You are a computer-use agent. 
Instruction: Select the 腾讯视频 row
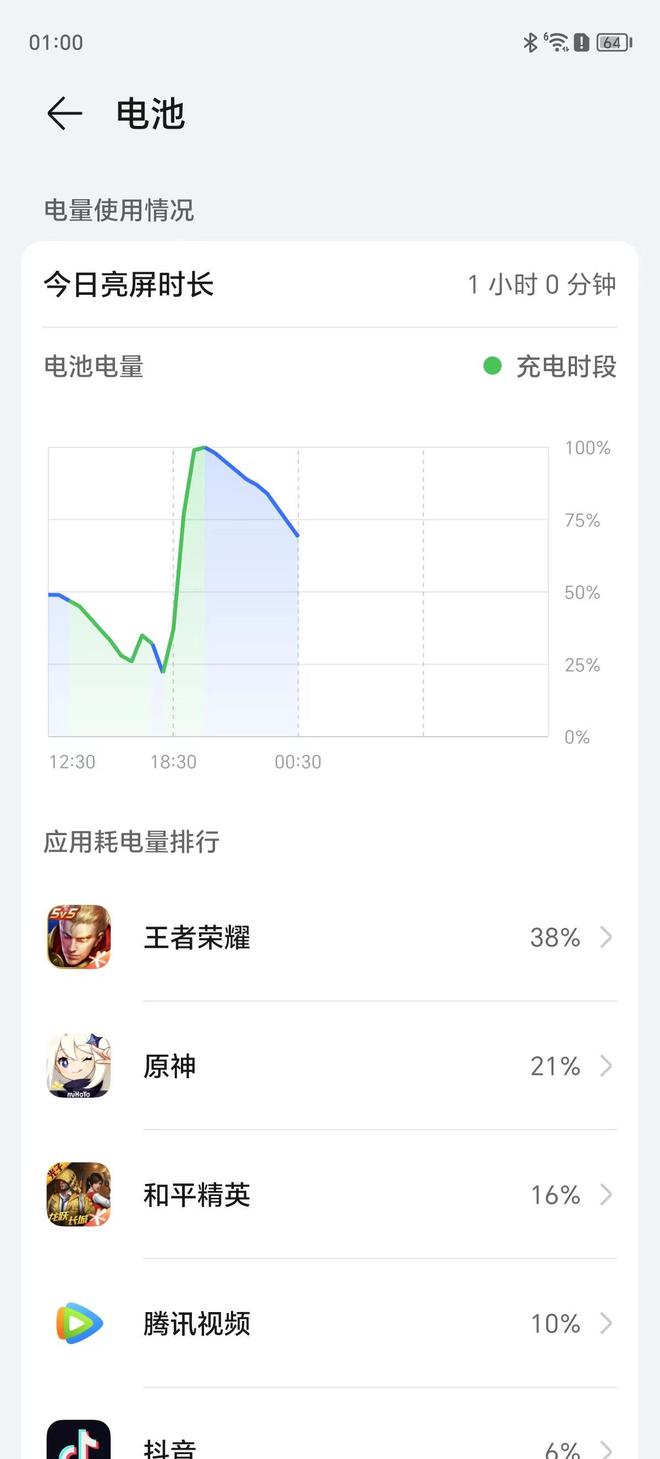(330, 1323)
